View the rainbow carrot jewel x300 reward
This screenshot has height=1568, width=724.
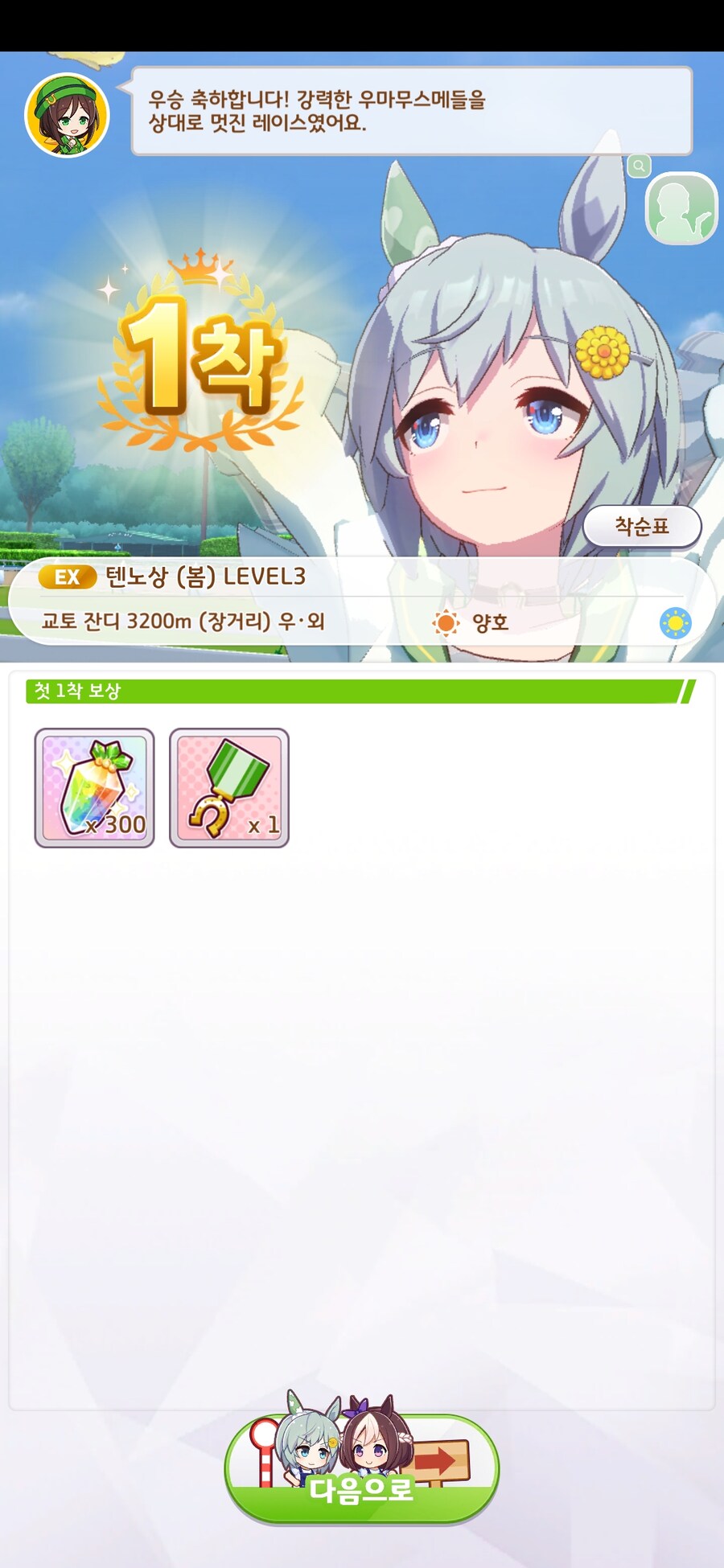(x=94, y=788)
